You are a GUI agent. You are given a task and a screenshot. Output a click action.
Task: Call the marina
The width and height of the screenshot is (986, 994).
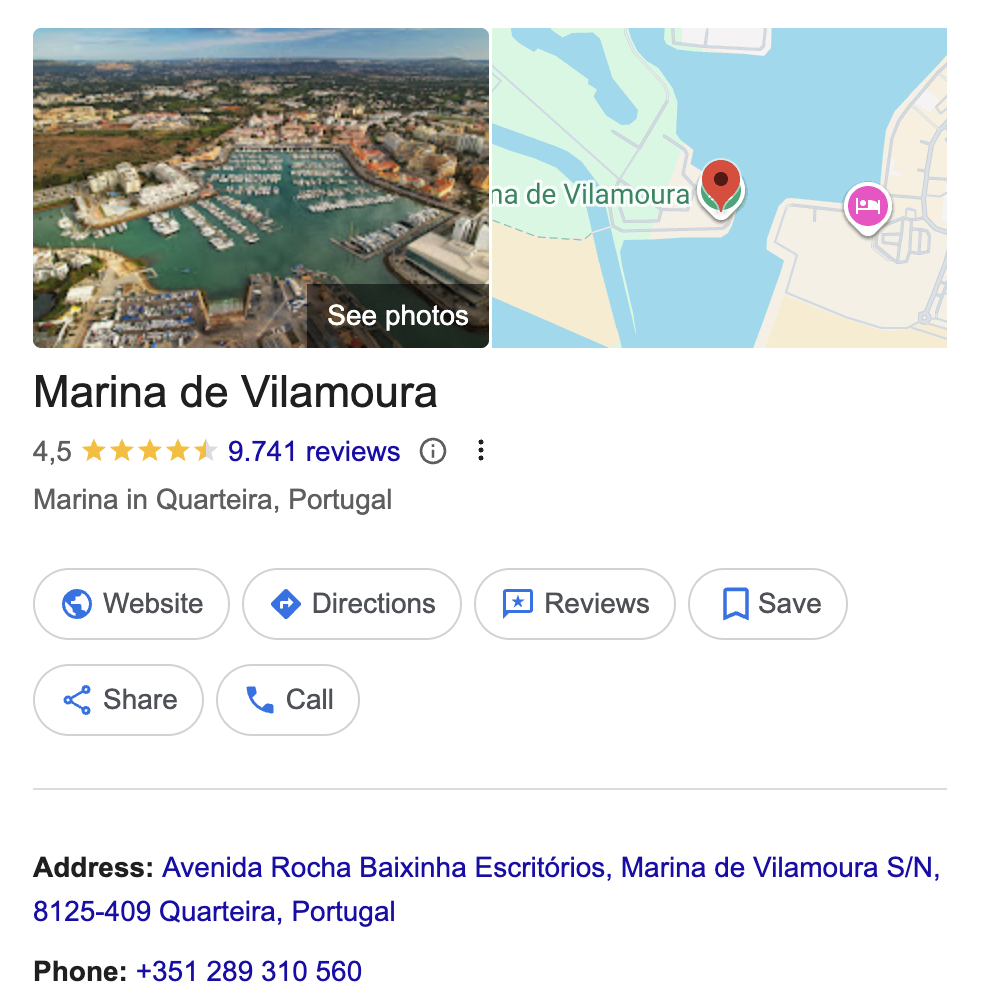[288, 700]
